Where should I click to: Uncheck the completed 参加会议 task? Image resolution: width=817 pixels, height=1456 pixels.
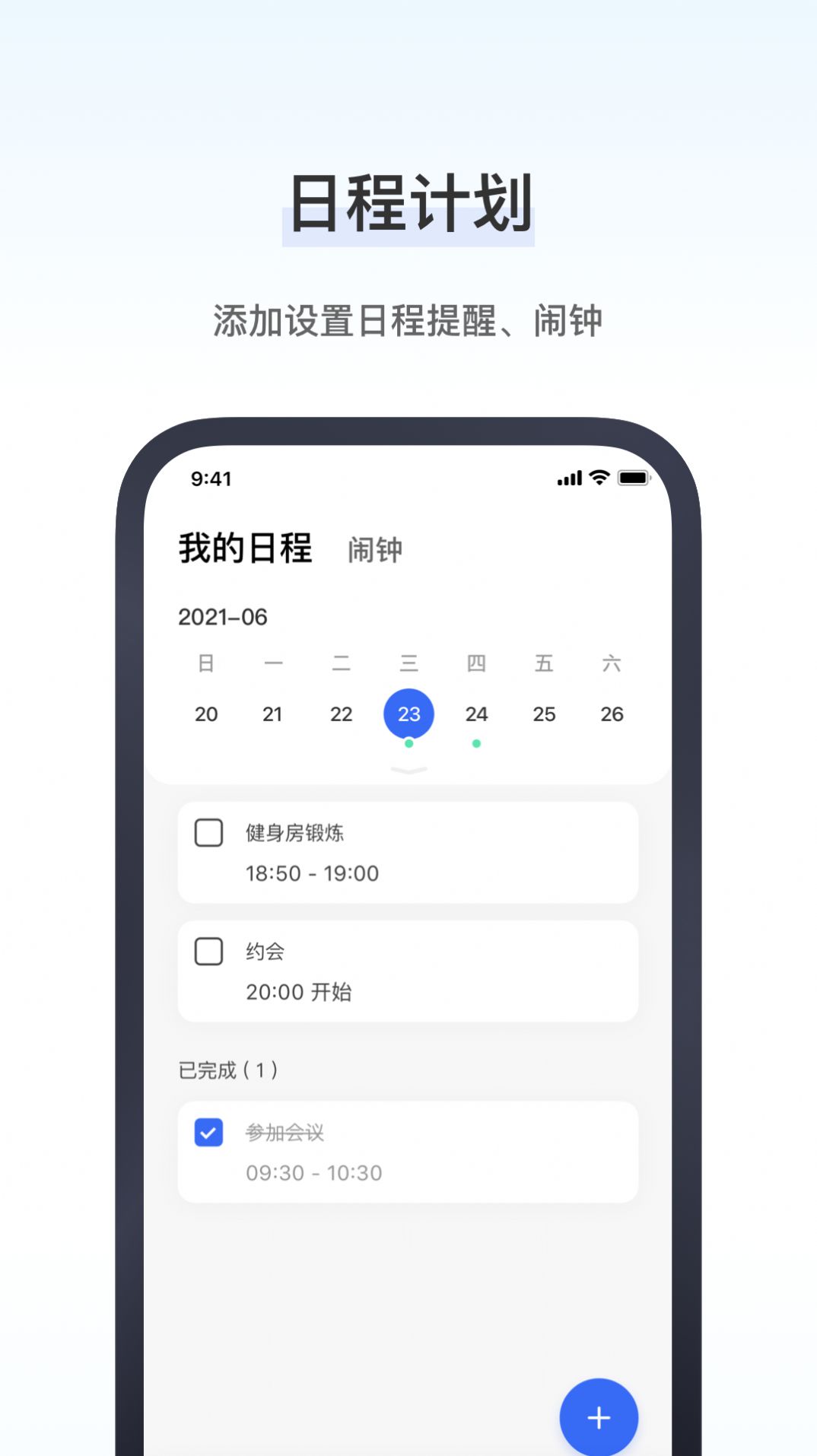pos(208,1133)
